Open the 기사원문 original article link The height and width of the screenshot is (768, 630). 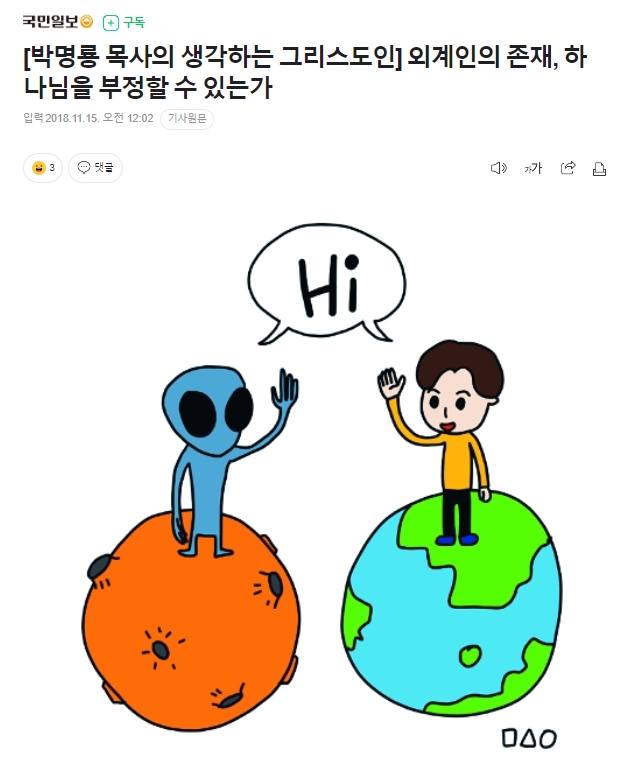[x=186, y=119]
